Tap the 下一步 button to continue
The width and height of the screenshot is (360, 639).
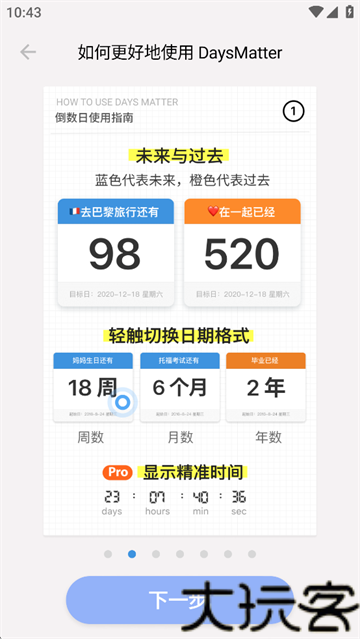180,600
